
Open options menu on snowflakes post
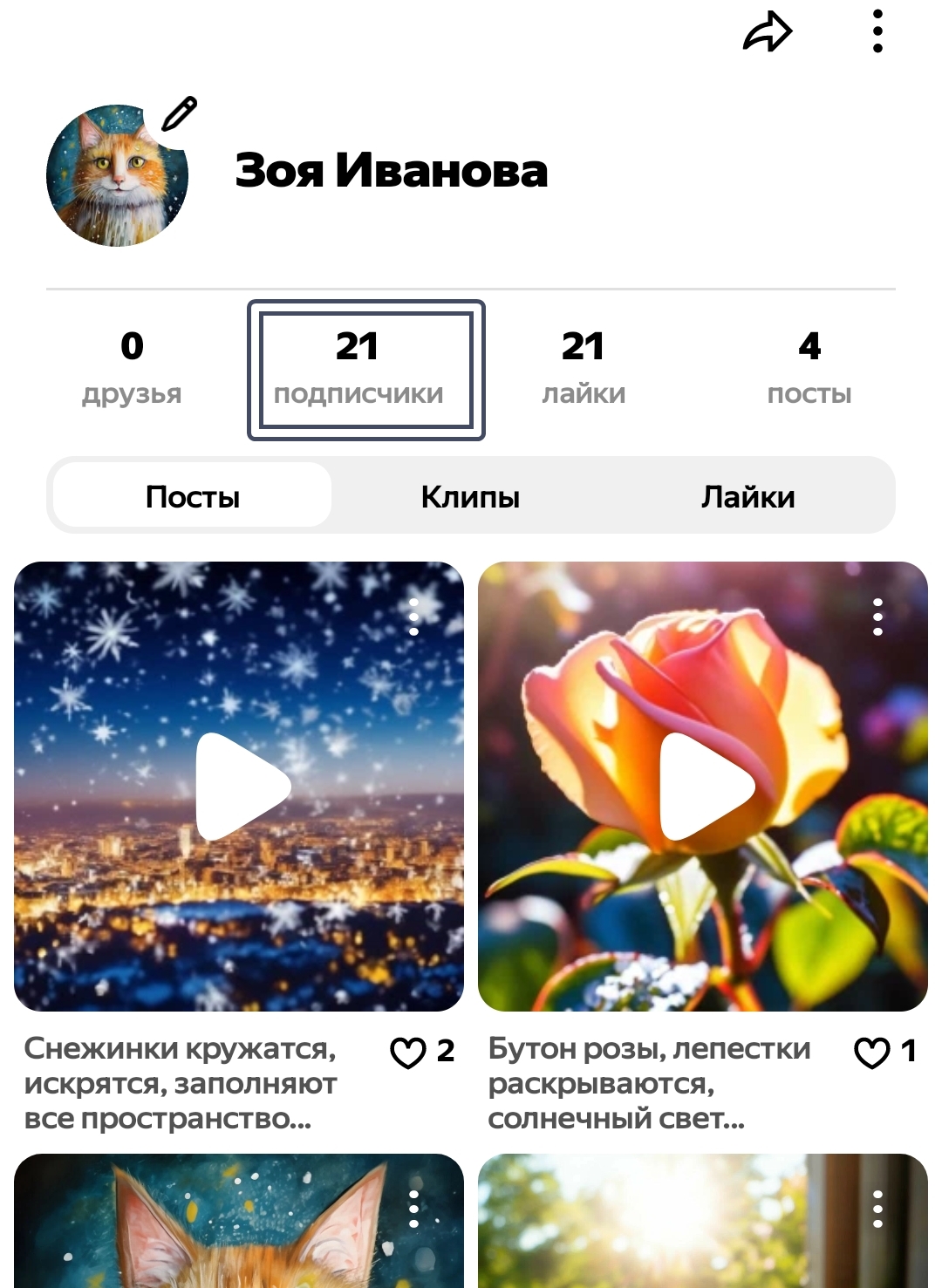click(x=414, y=617)
